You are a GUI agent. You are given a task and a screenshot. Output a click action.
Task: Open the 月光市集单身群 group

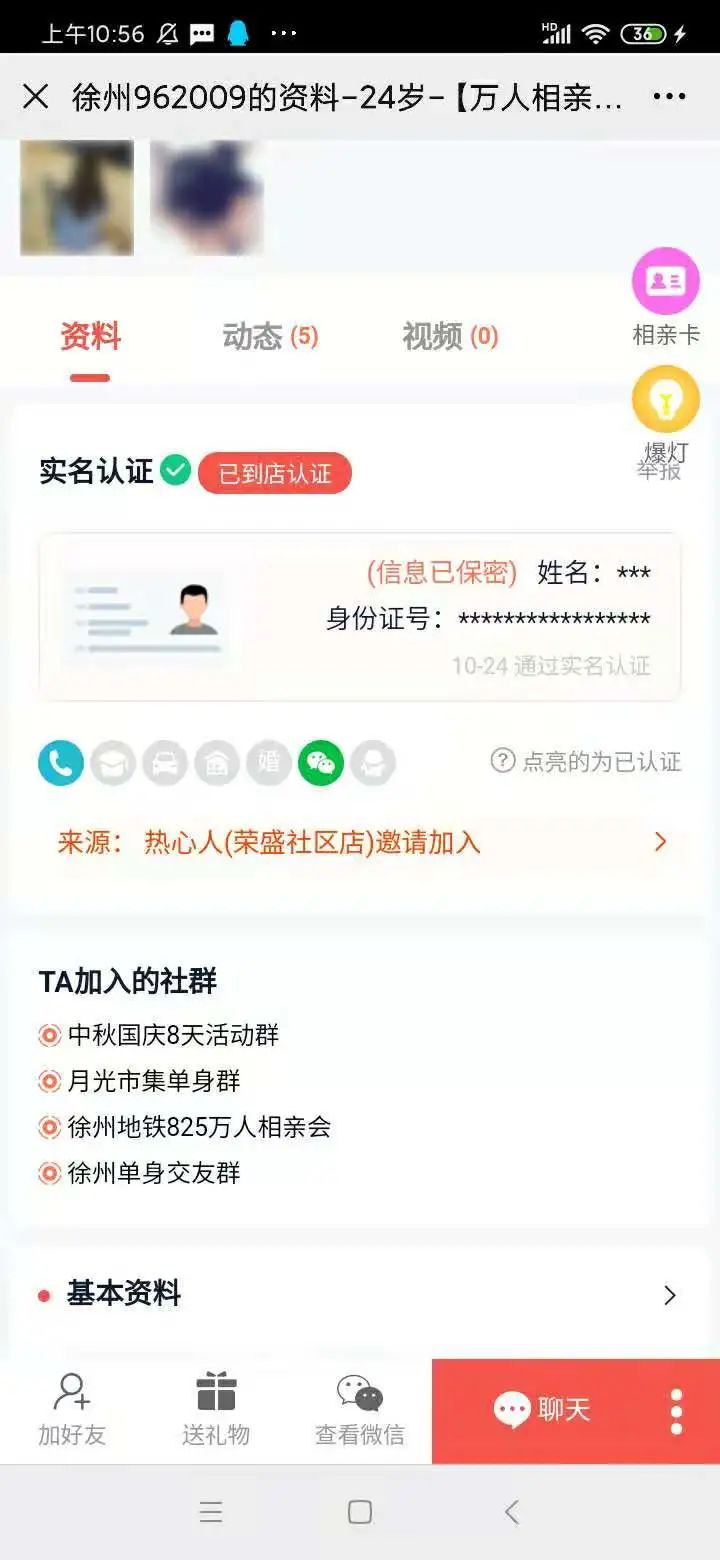pos(153,1081)
